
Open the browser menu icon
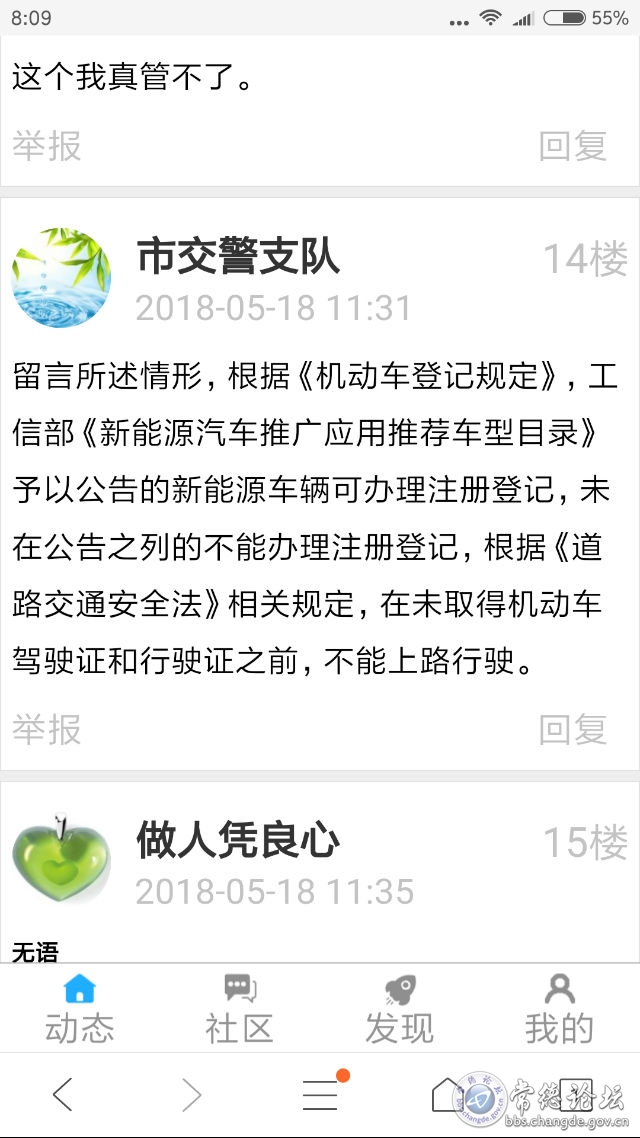pyautogui.click(x=320, y=1096)
